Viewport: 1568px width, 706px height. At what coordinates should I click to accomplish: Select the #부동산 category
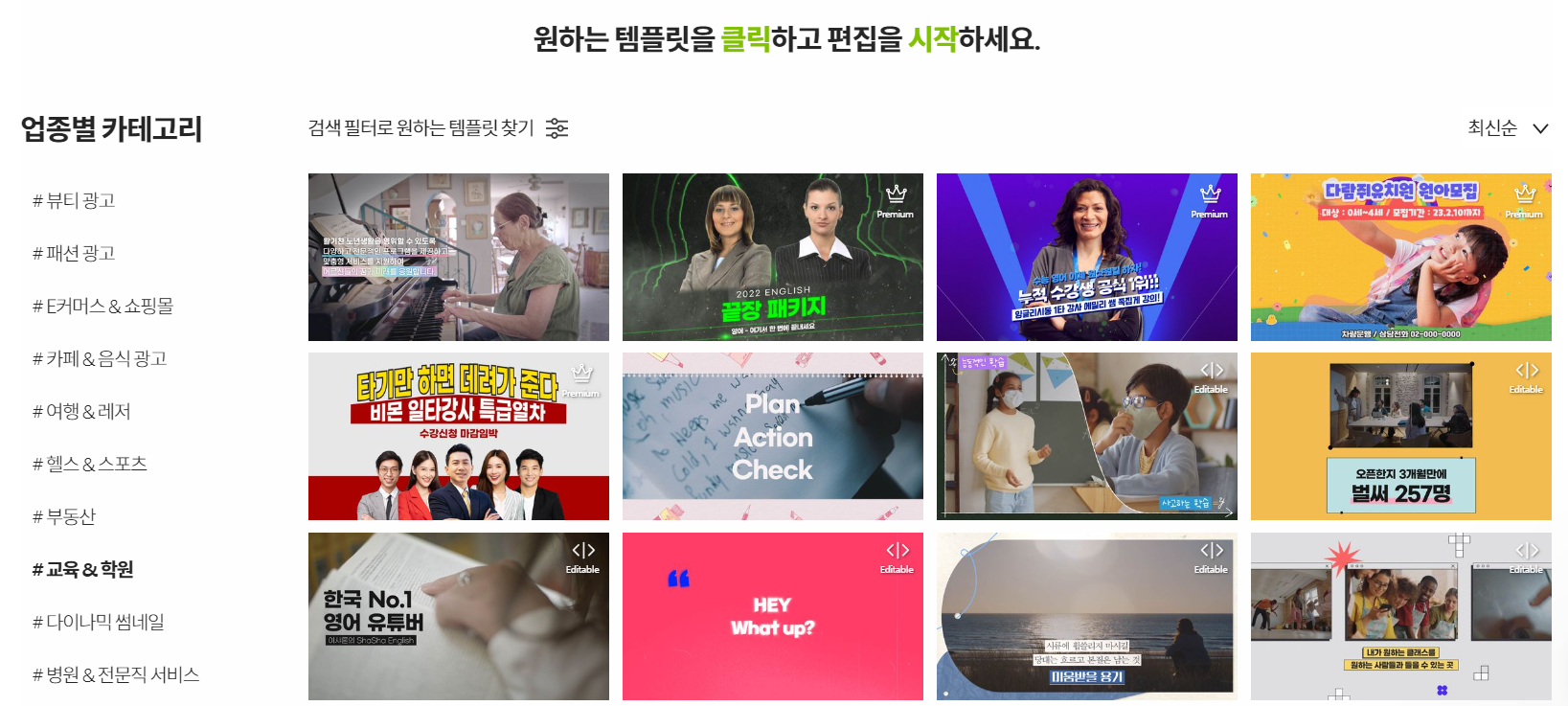pyautogui.click(x=64, y=516)
